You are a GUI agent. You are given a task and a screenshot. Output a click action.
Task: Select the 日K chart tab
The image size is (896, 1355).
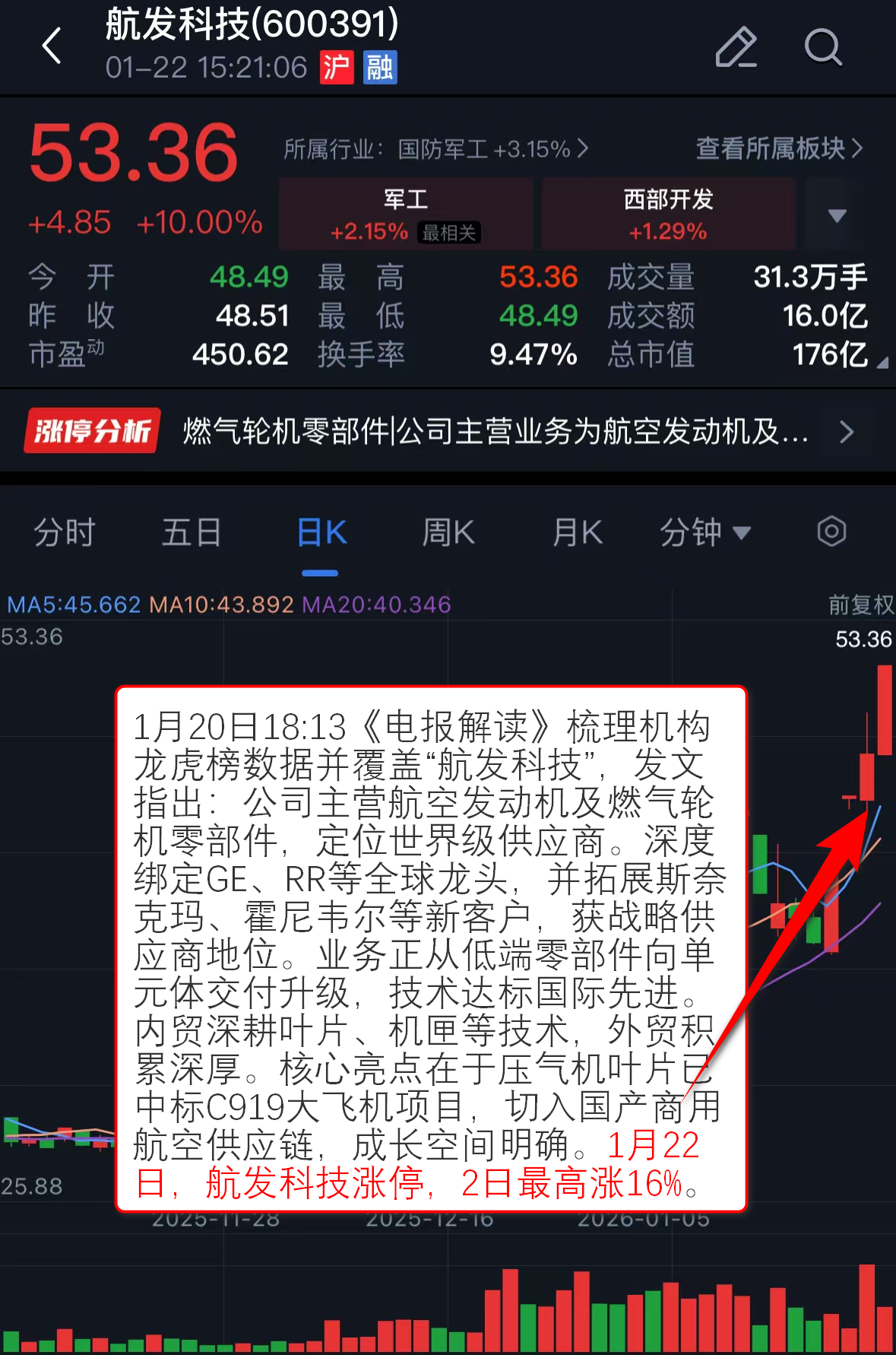(x=321, y=532)
